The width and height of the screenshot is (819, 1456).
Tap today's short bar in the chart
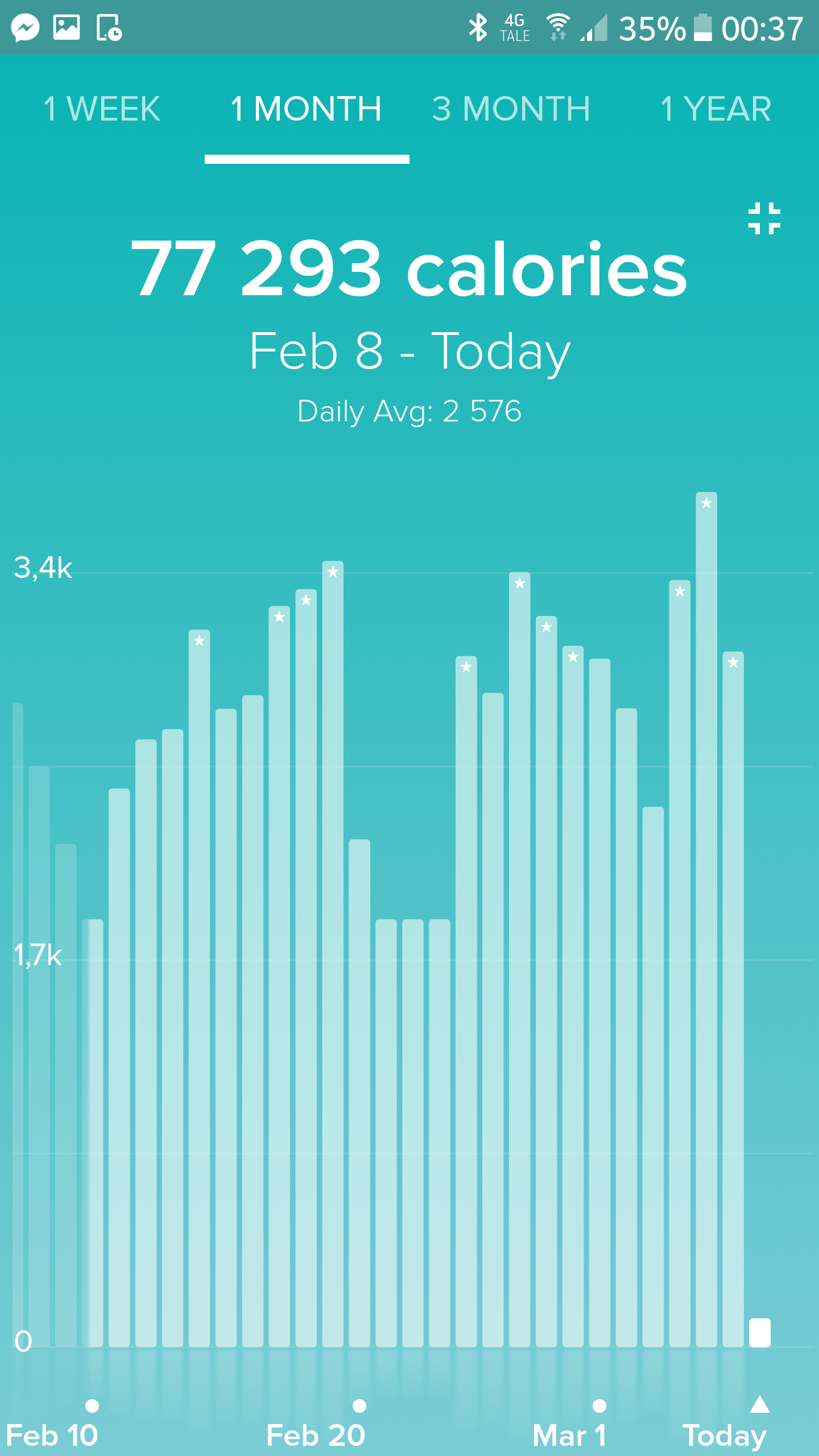tap(760, 1333)
